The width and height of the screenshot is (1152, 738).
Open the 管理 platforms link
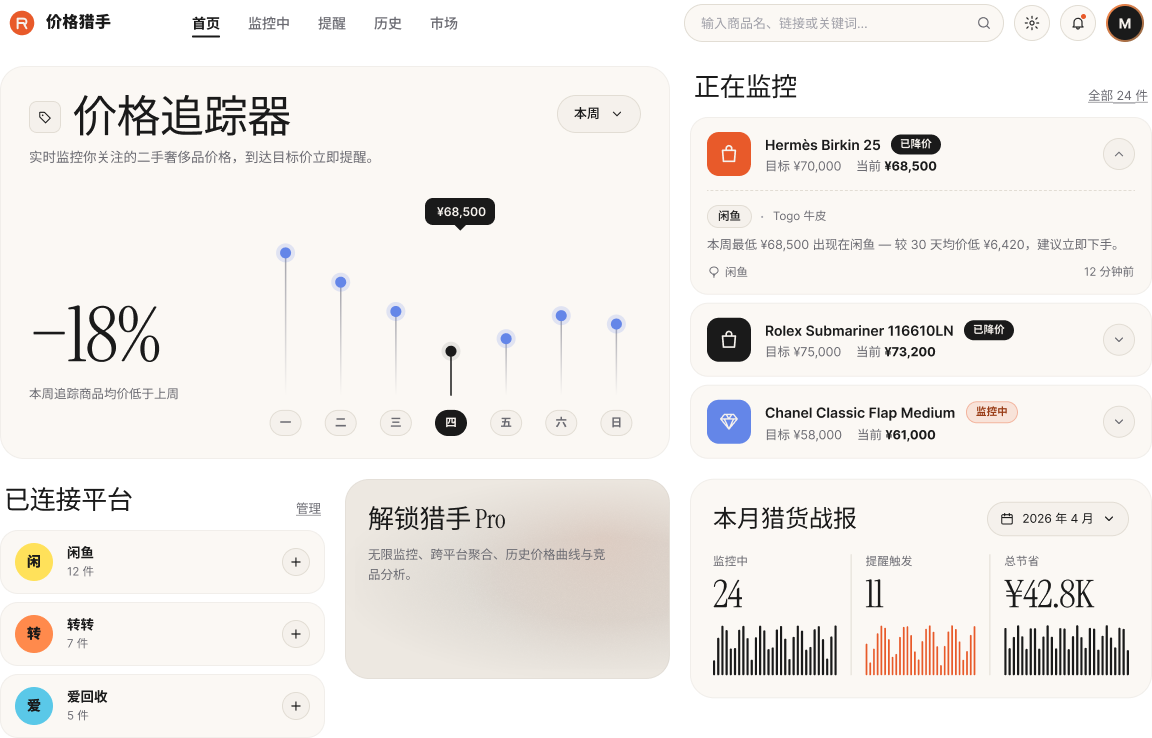pyautogui.click(x=308, y=509)
